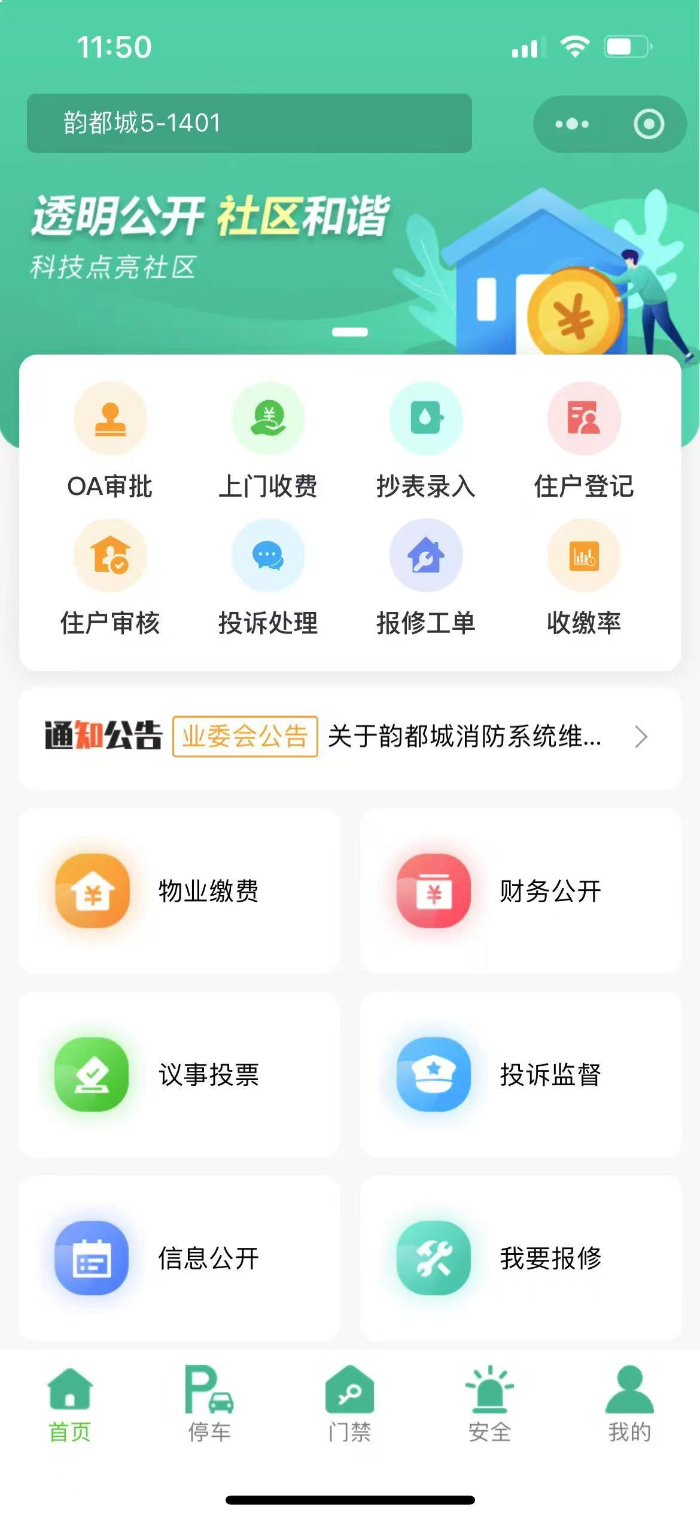Screen dimensions: 700x1519
Task: Select 上门收费
Action: tap(268, 442)
